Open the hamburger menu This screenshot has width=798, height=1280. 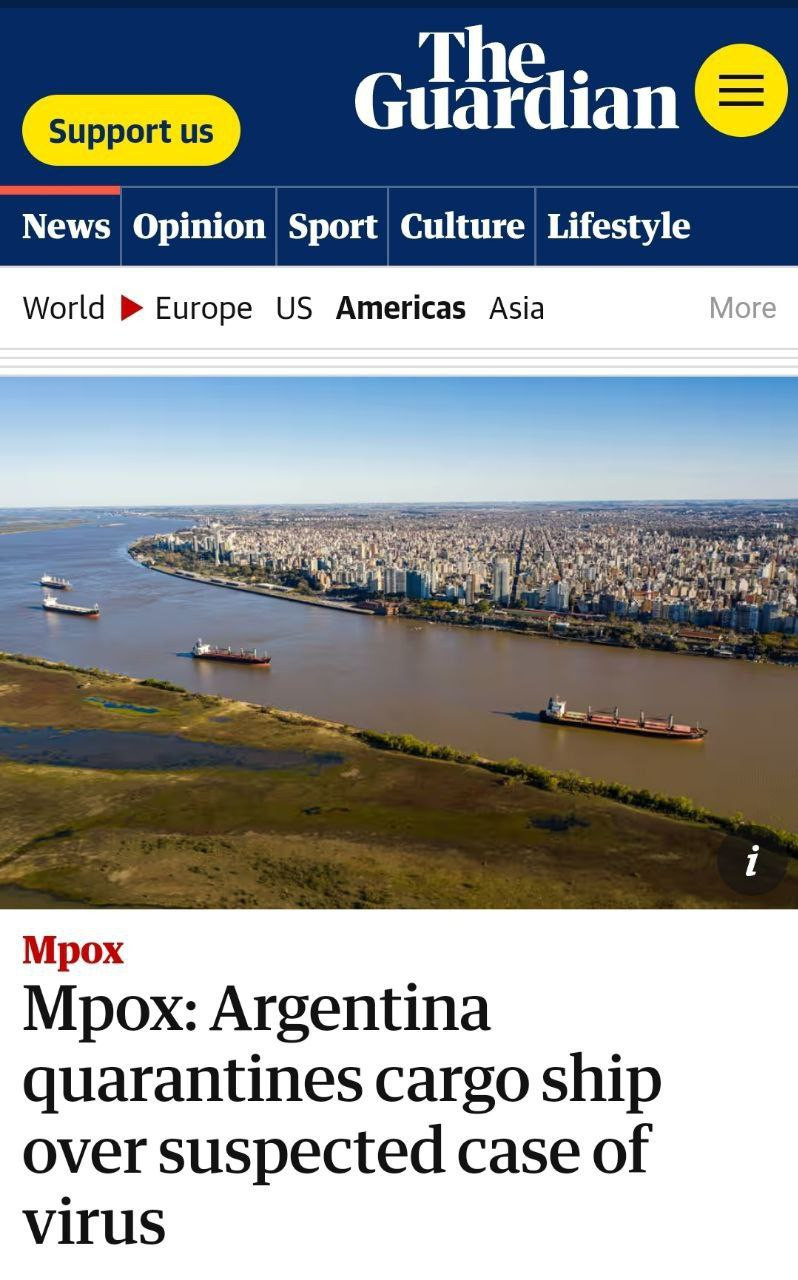[741, 91]
